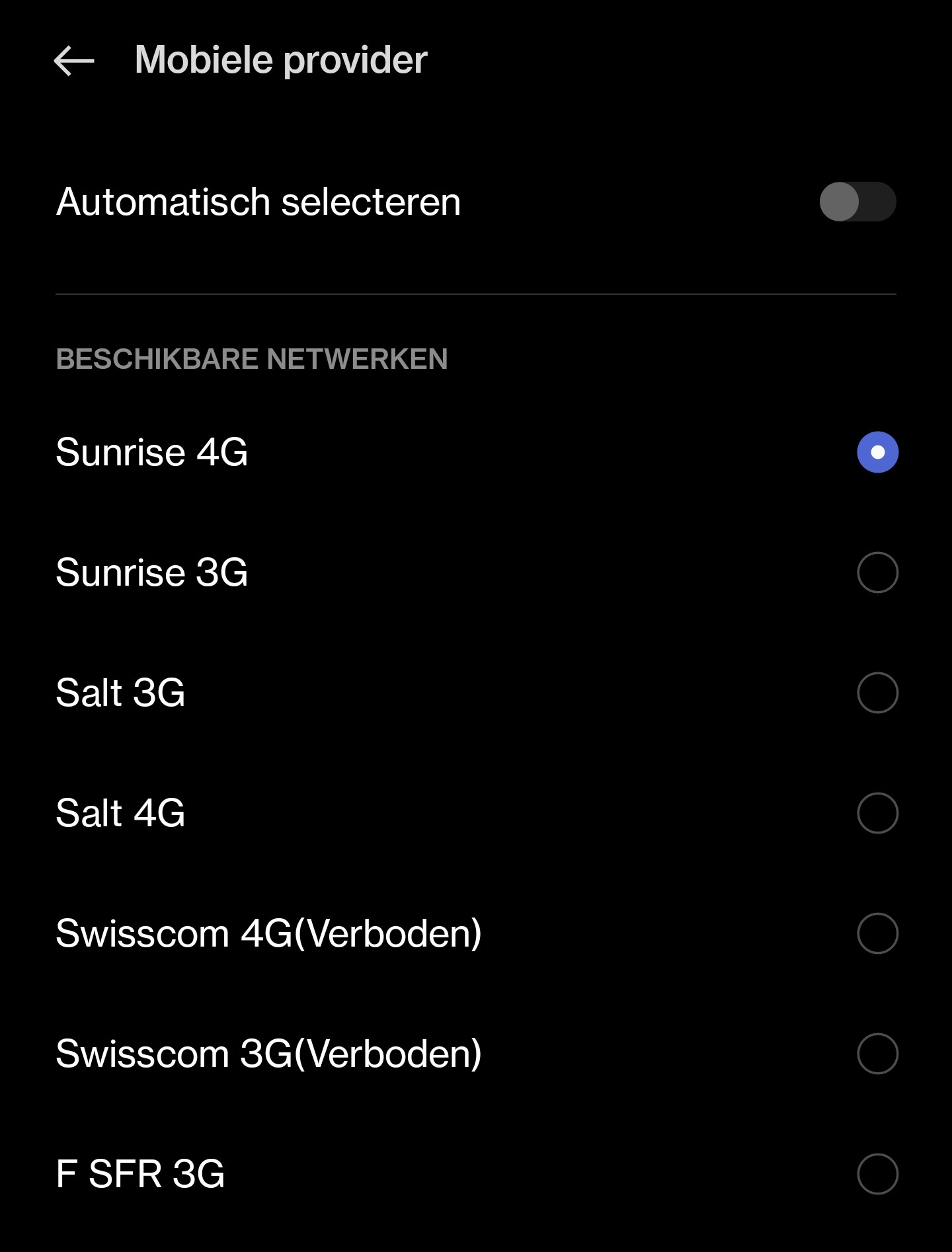Choose the Sunrise 3G network
This screenshot has height=1252, width=952.
pyautogui.click(x=877, y=572)
